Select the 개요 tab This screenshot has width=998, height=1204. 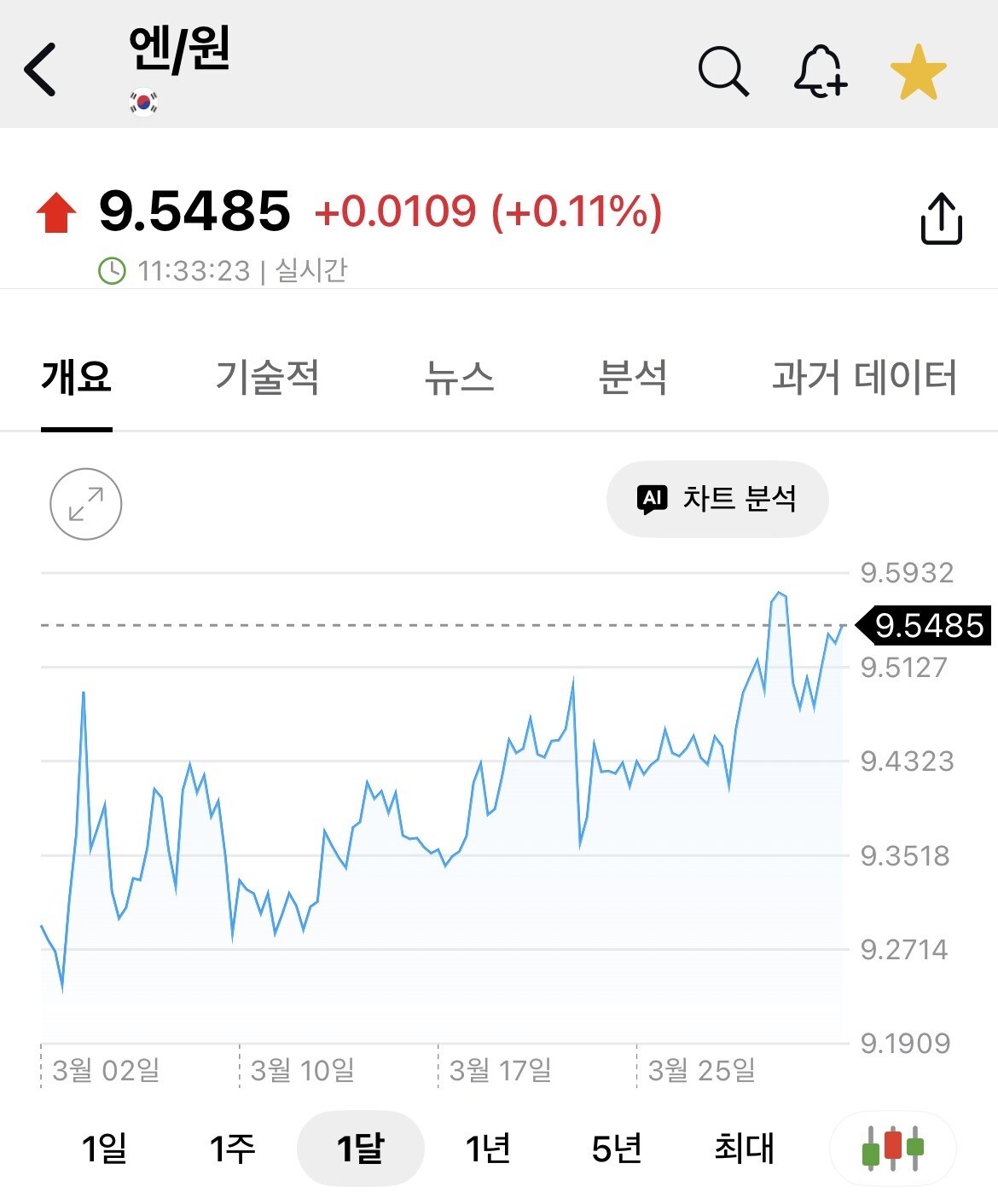tap(77, 377)
